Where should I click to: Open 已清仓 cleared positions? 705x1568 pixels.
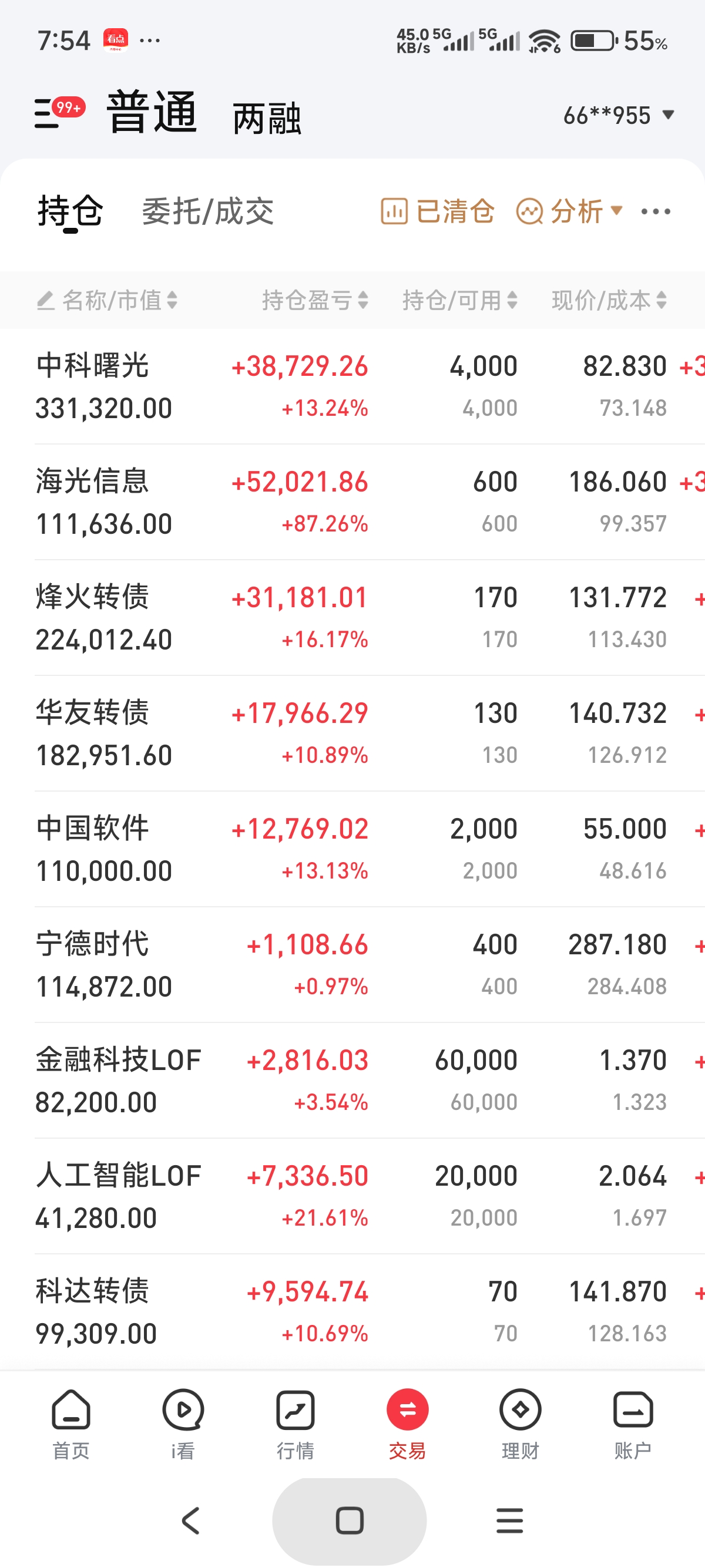click(437, 211)
